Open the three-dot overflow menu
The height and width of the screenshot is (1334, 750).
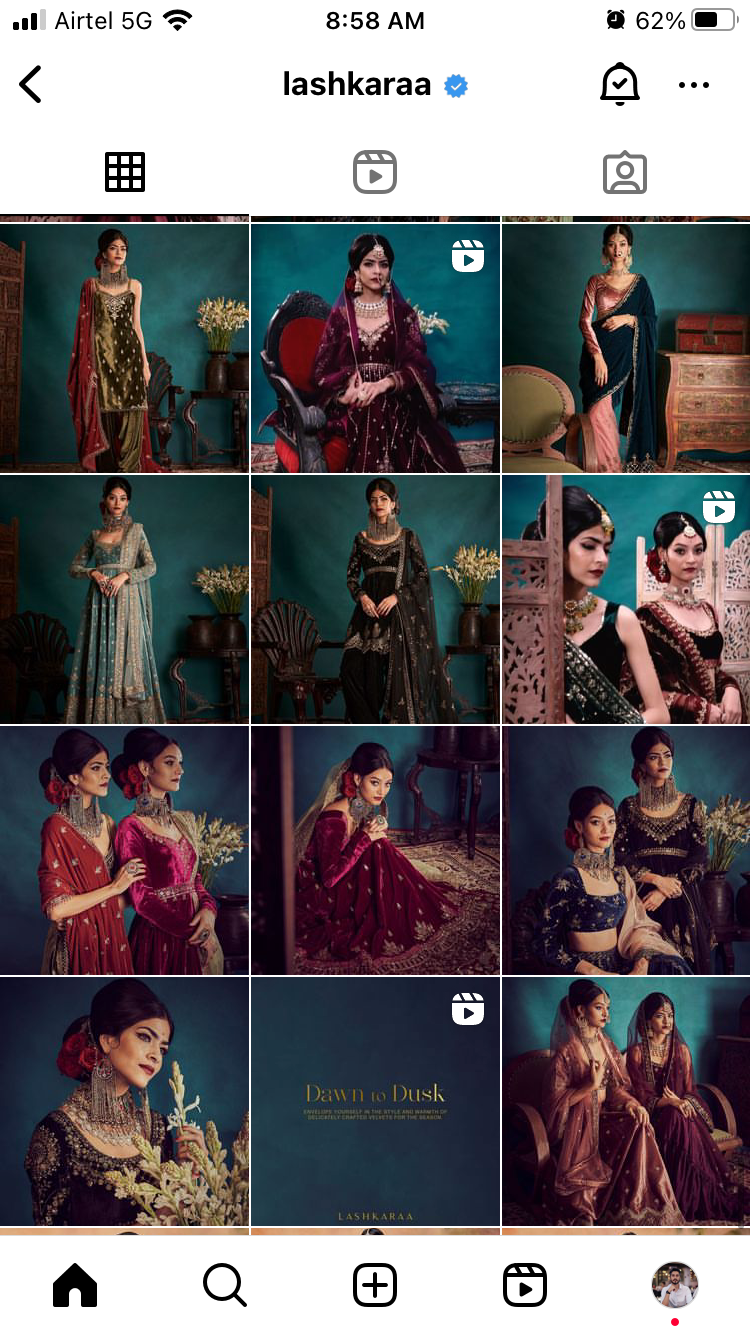(x=694, y=85)
